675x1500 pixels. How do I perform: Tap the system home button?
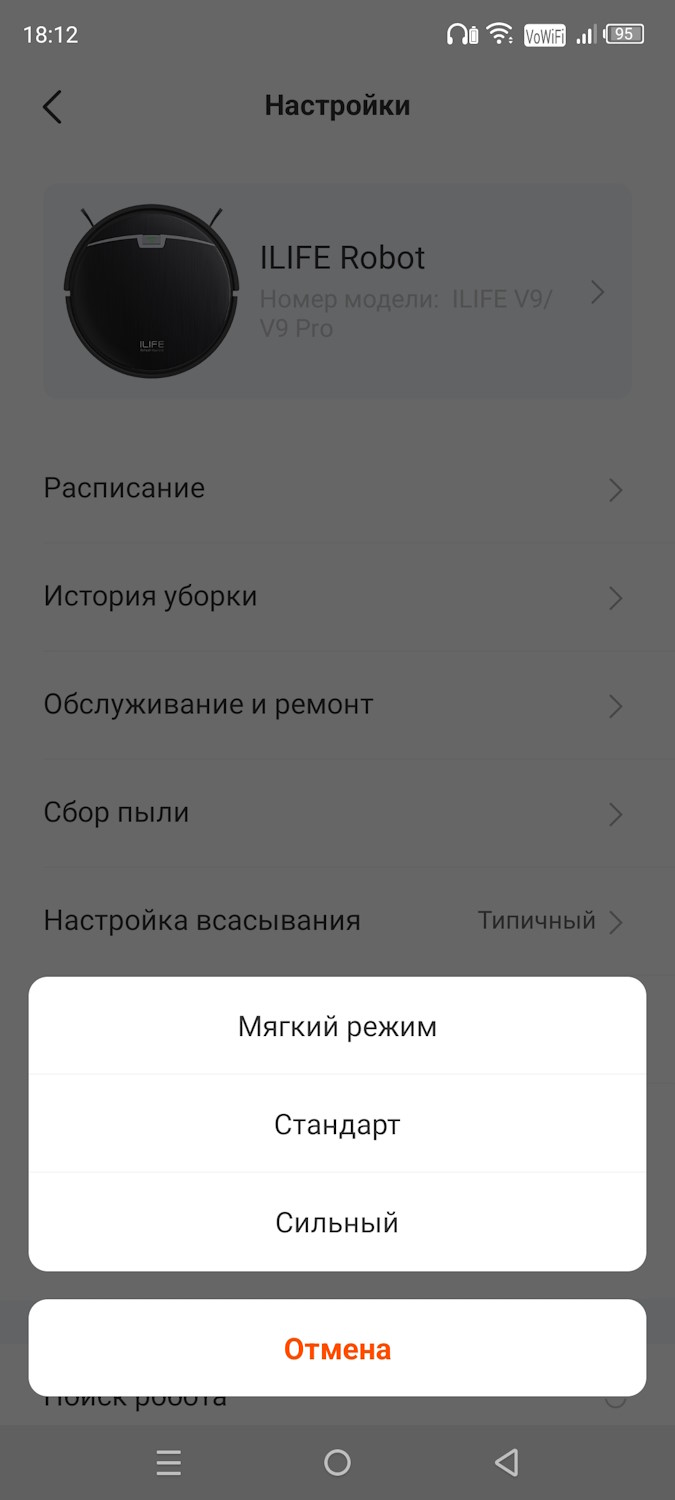tap(337, 1463)
